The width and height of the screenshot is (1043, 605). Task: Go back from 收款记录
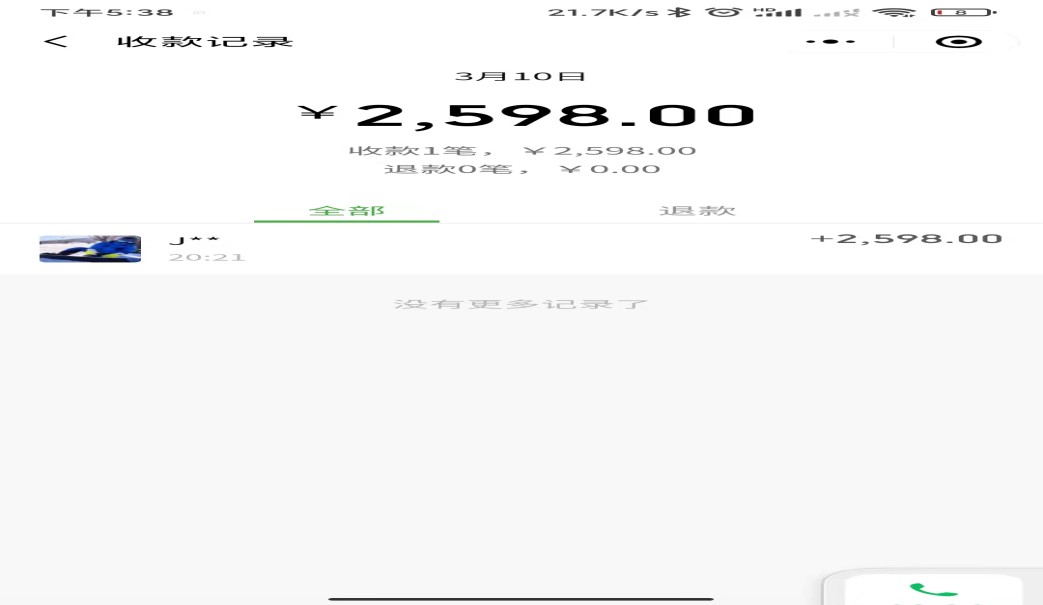click(x=56, y=42)
